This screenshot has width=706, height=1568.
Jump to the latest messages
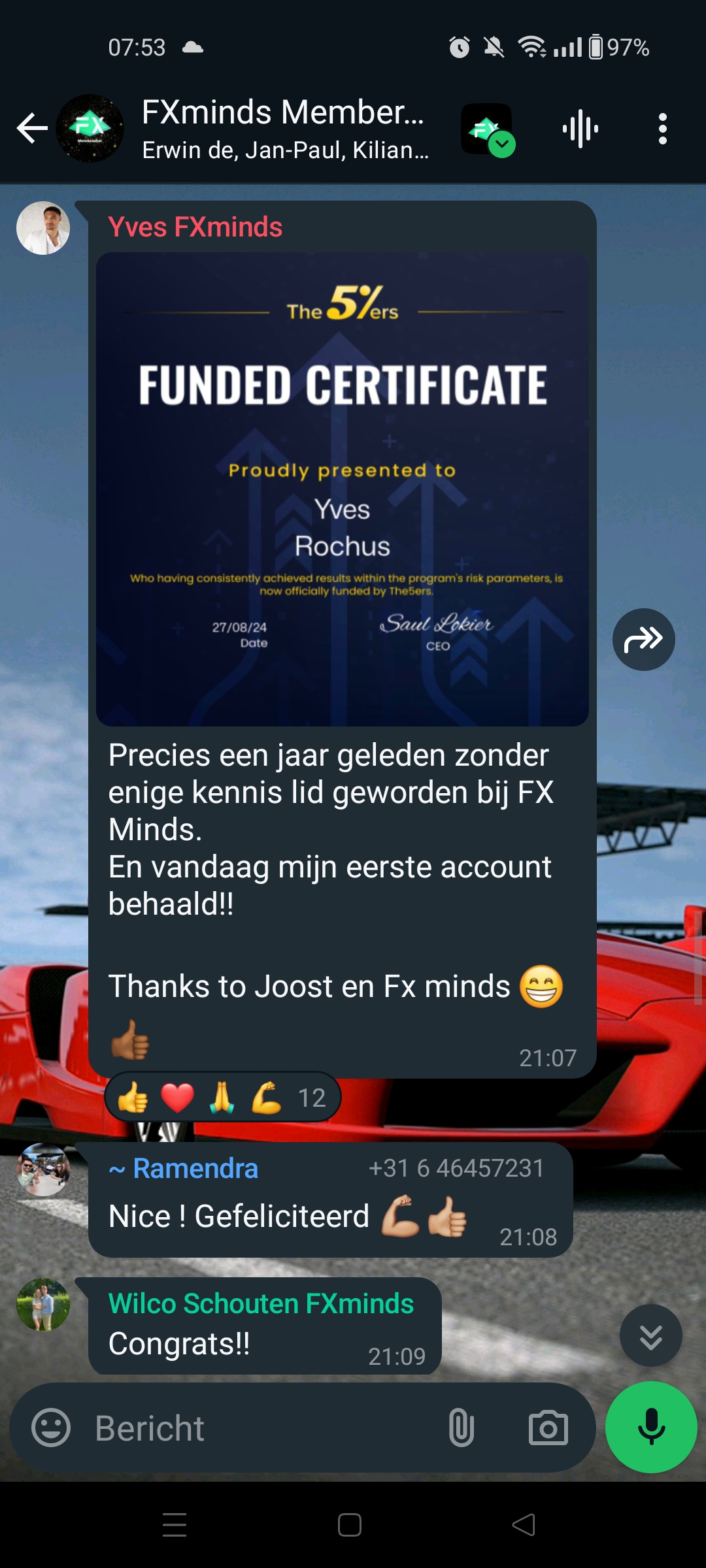click(651, 1336)
